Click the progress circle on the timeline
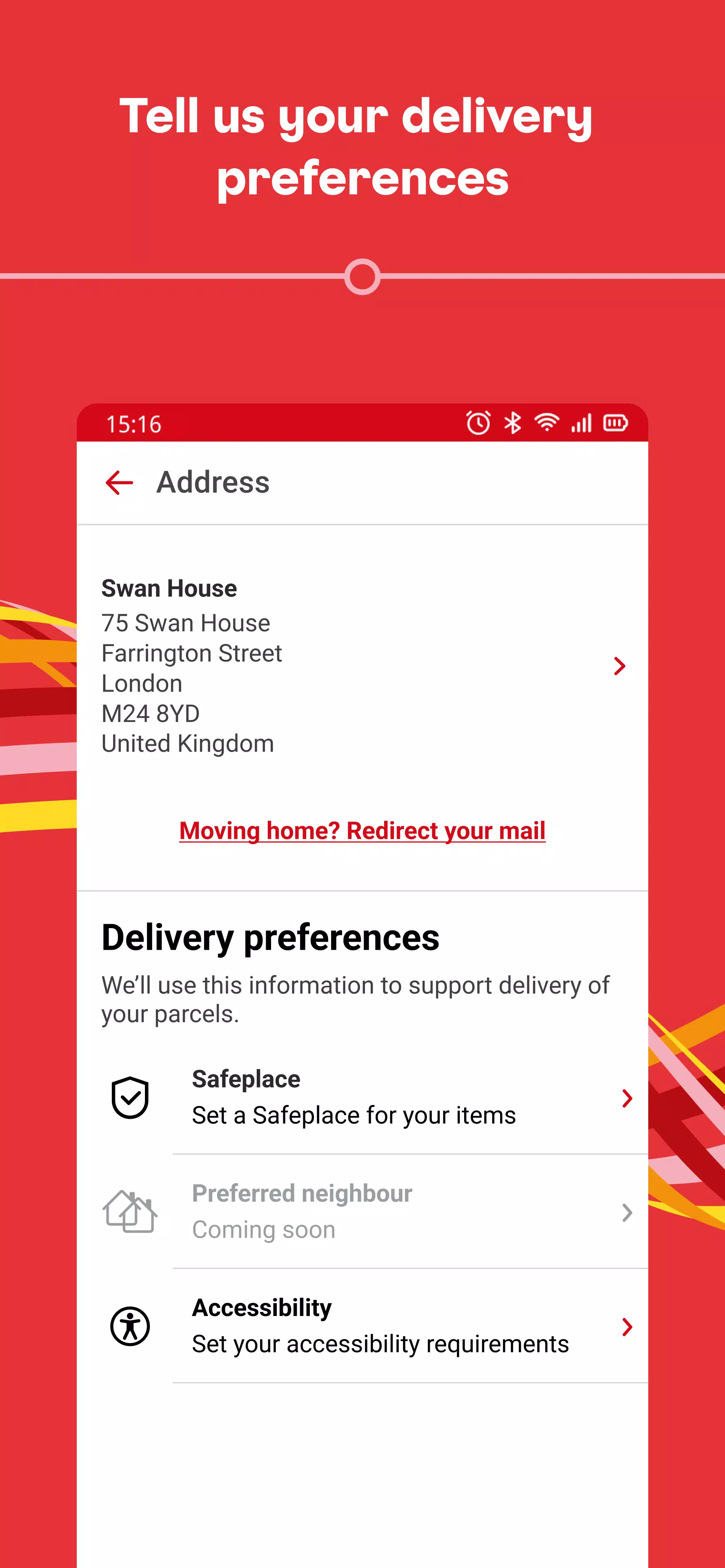Image resolution: width=725 pixels, height=1568 pixels. click(362, 277)
